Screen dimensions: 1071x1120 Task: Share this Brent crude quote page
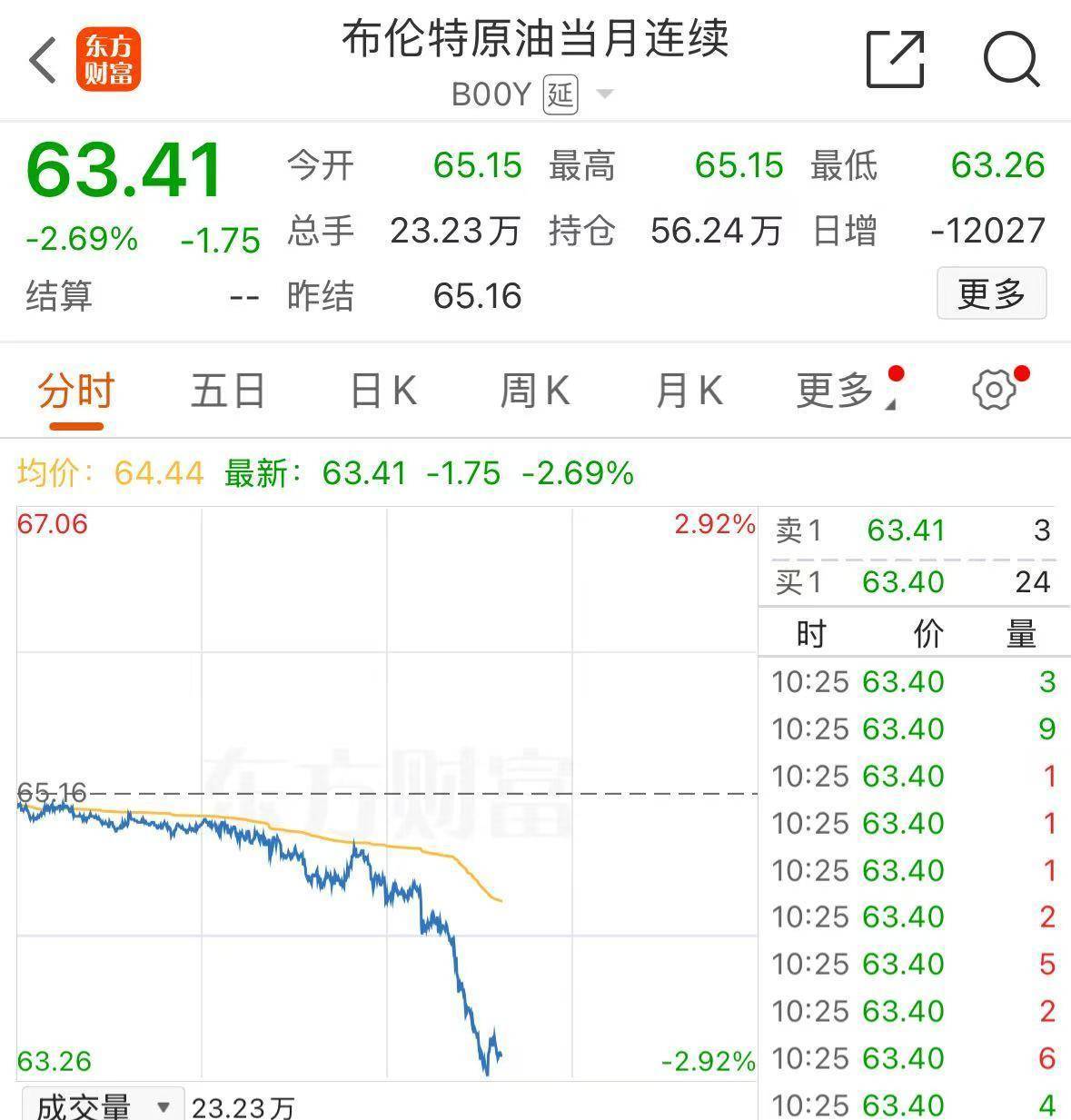895,60
